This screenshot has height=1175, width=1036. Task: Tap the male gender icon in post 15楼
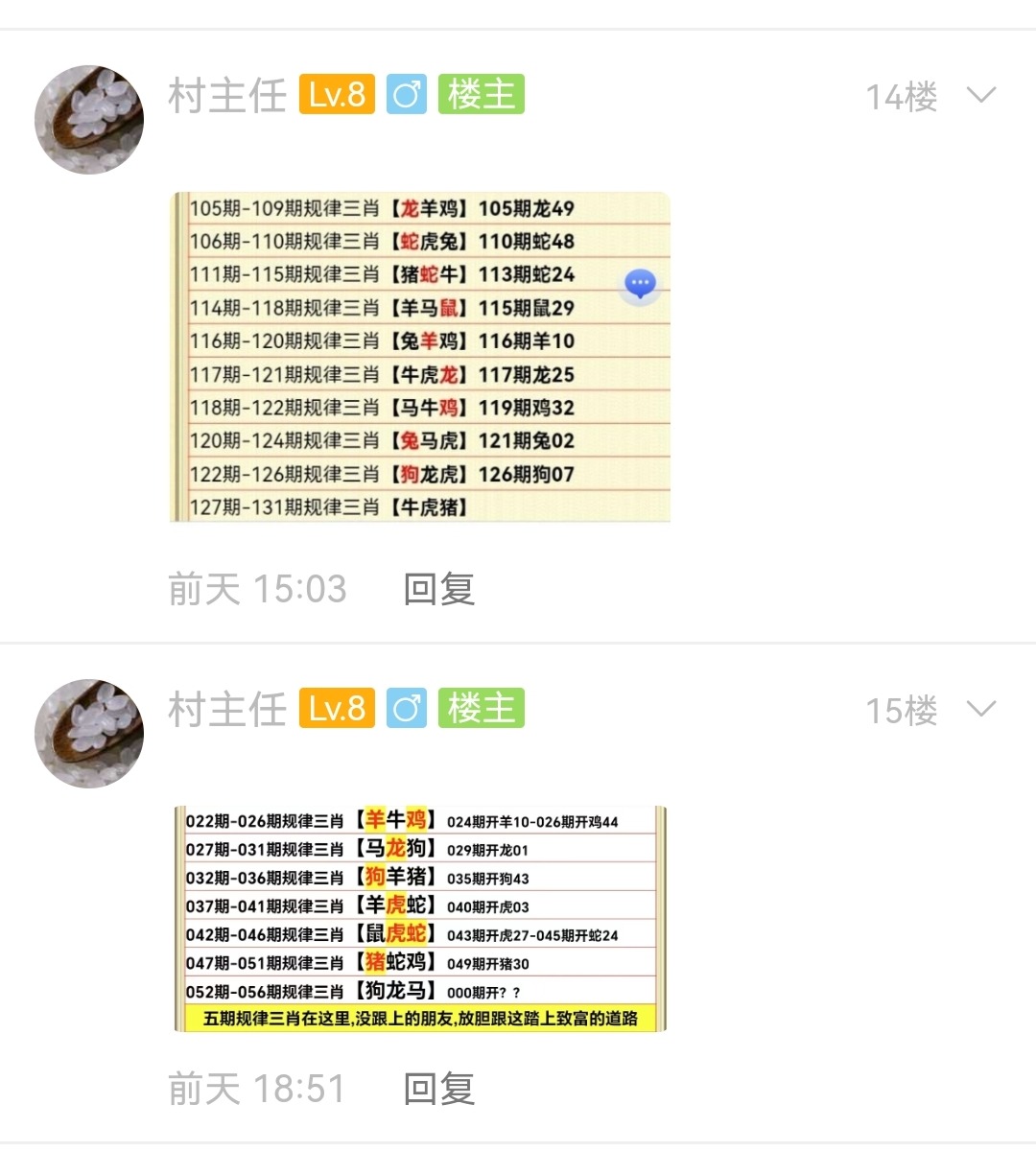tap(406, 709)
